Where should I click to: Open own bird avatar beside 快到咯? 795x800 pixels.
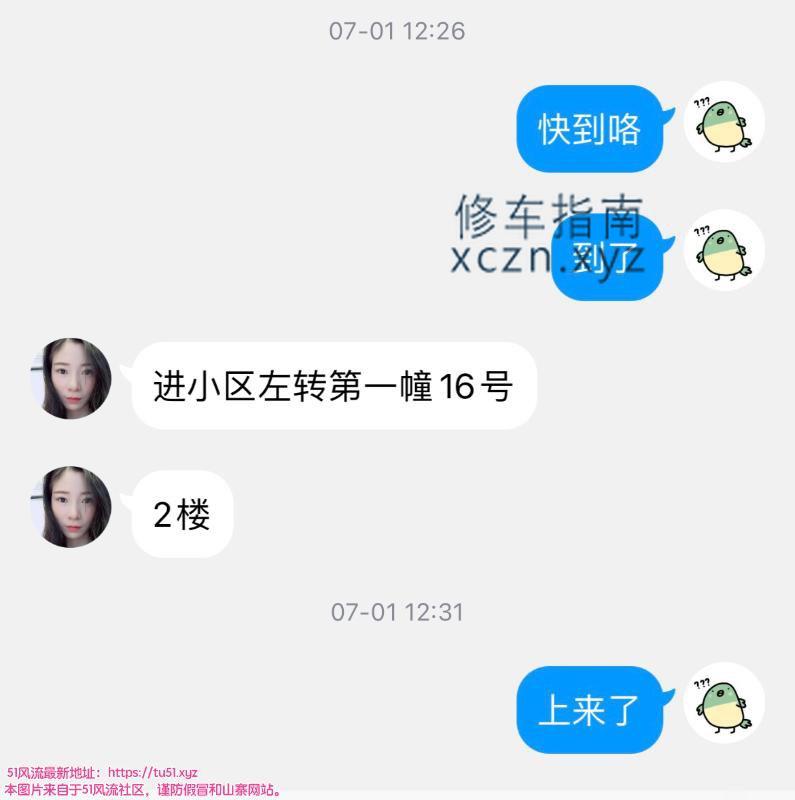coord(724,121)
